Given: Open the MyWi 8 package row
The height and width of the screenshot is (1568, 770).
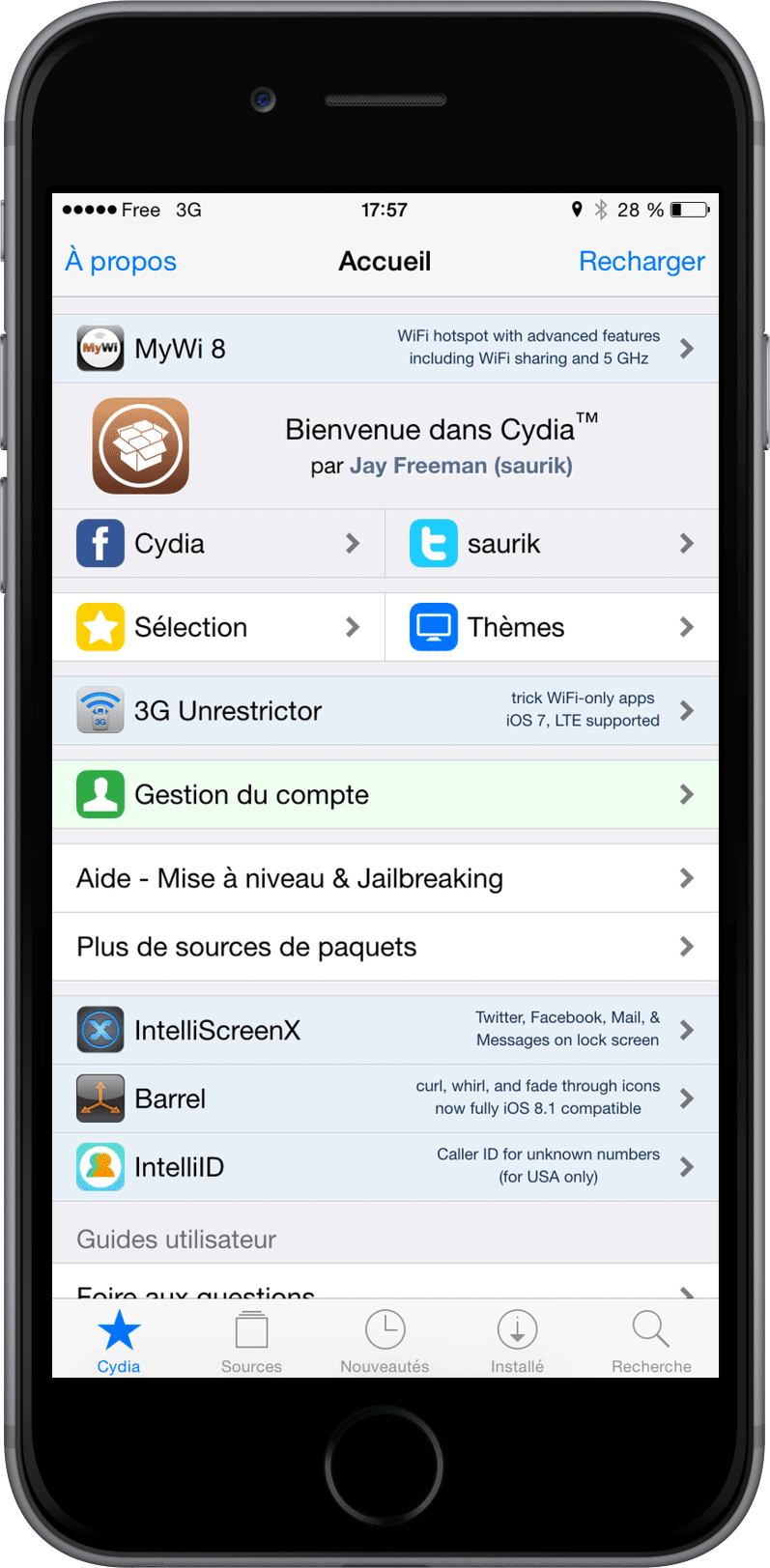Looking at the screenshot, I should 385,349.
